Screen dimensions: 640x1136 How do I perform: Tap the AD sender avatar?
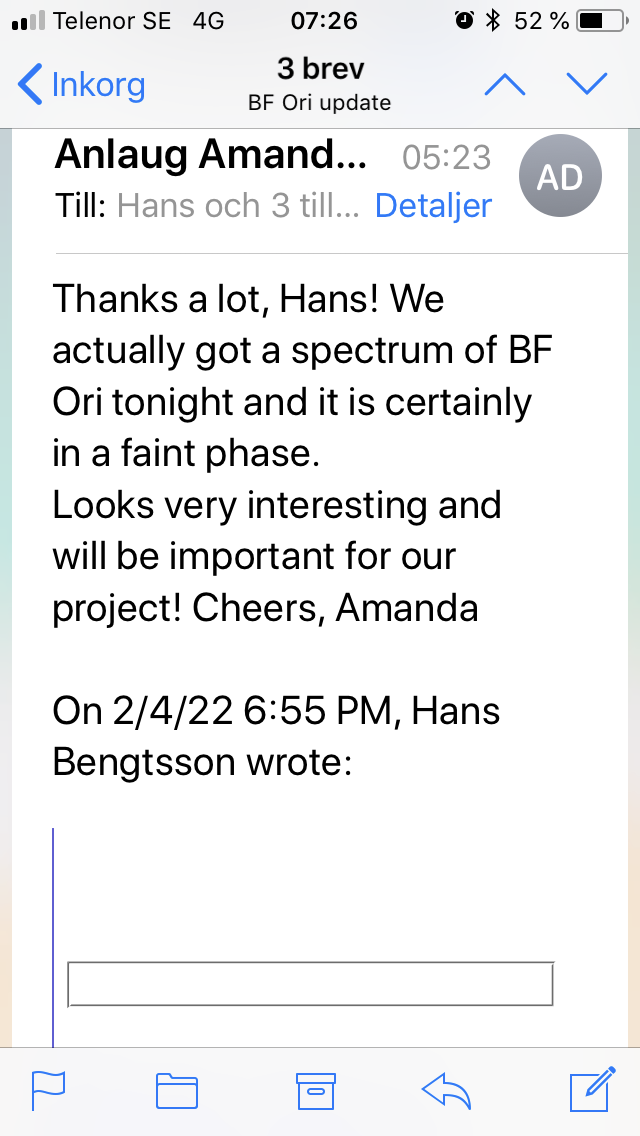pos(560,177)
